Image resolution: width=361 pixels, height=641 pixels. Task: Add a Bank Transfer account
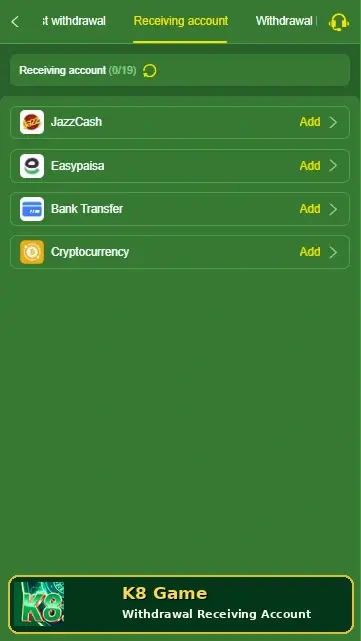click(x=180, y=209)
